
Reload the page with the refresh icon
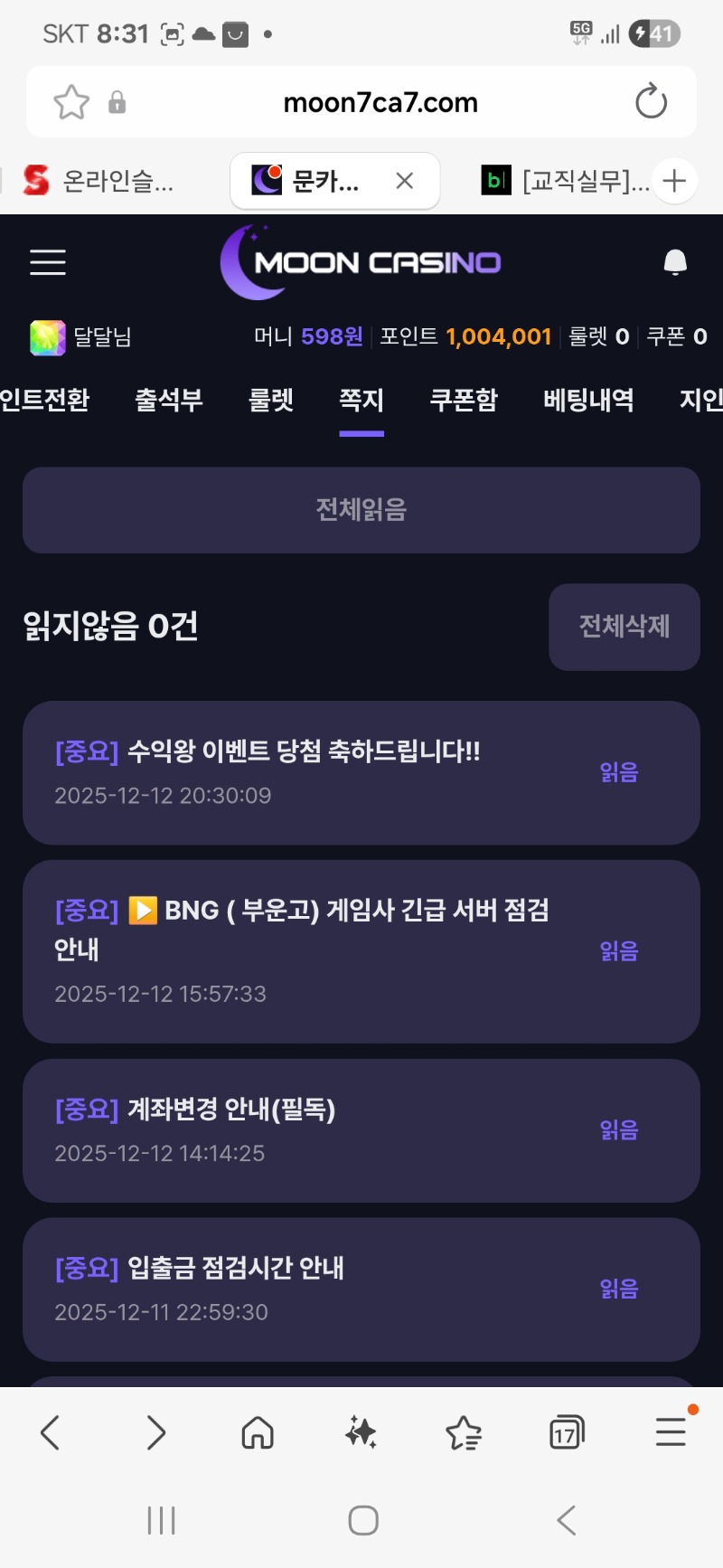[x=652, y=101]
